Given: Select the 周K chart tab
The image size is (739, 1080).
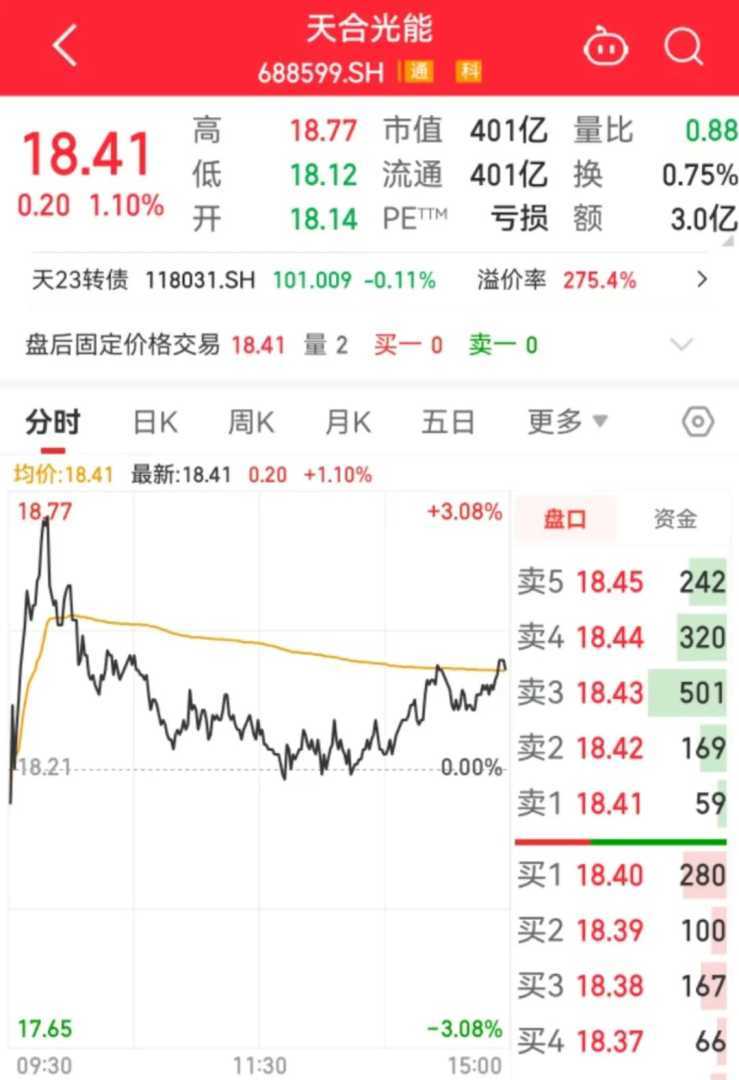Looking at the screenshot, I should 250,422.
